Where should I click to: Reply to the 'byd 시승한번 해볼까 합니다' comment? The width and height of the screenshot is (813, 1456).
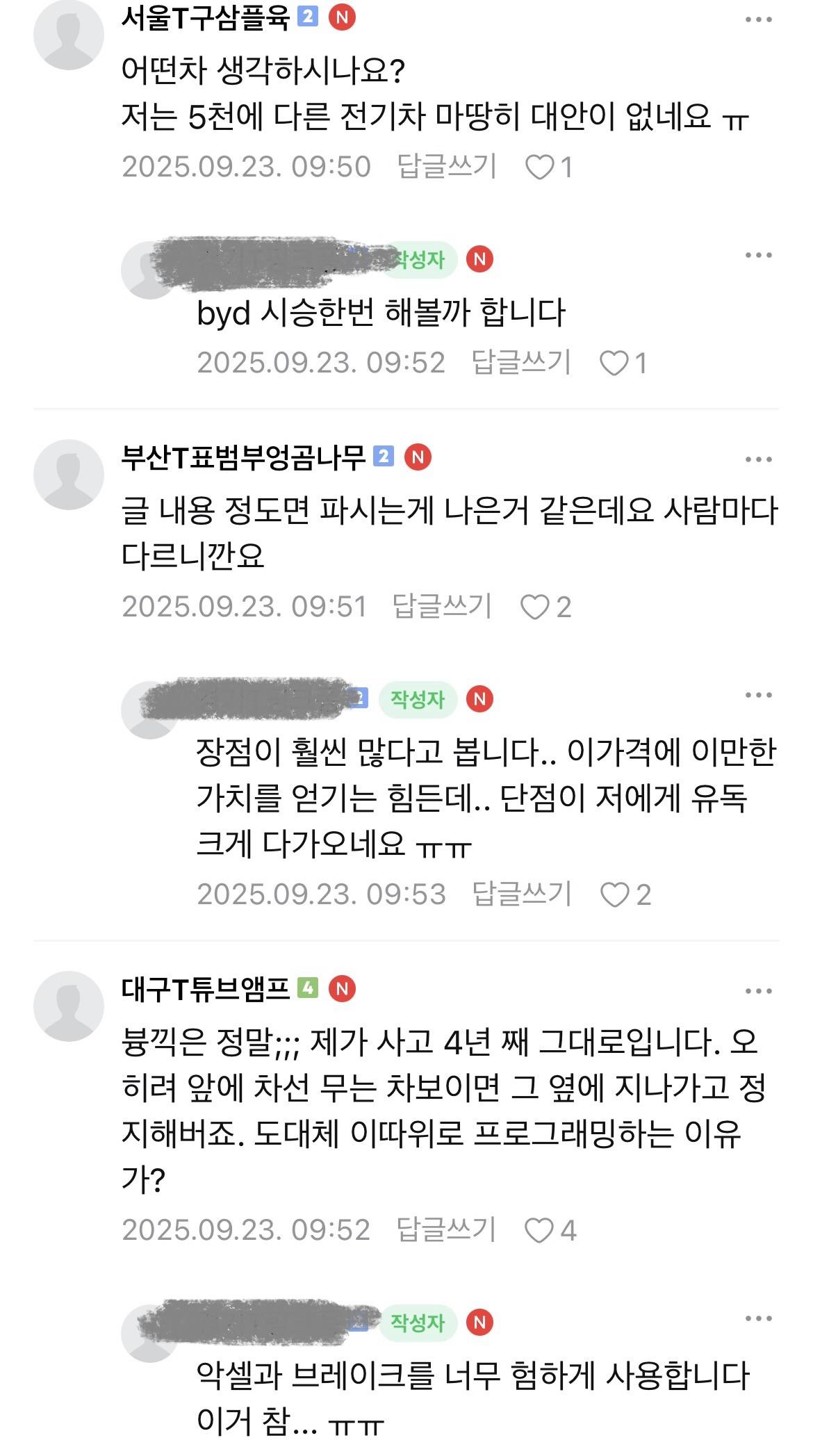click(x=521, y=363)
